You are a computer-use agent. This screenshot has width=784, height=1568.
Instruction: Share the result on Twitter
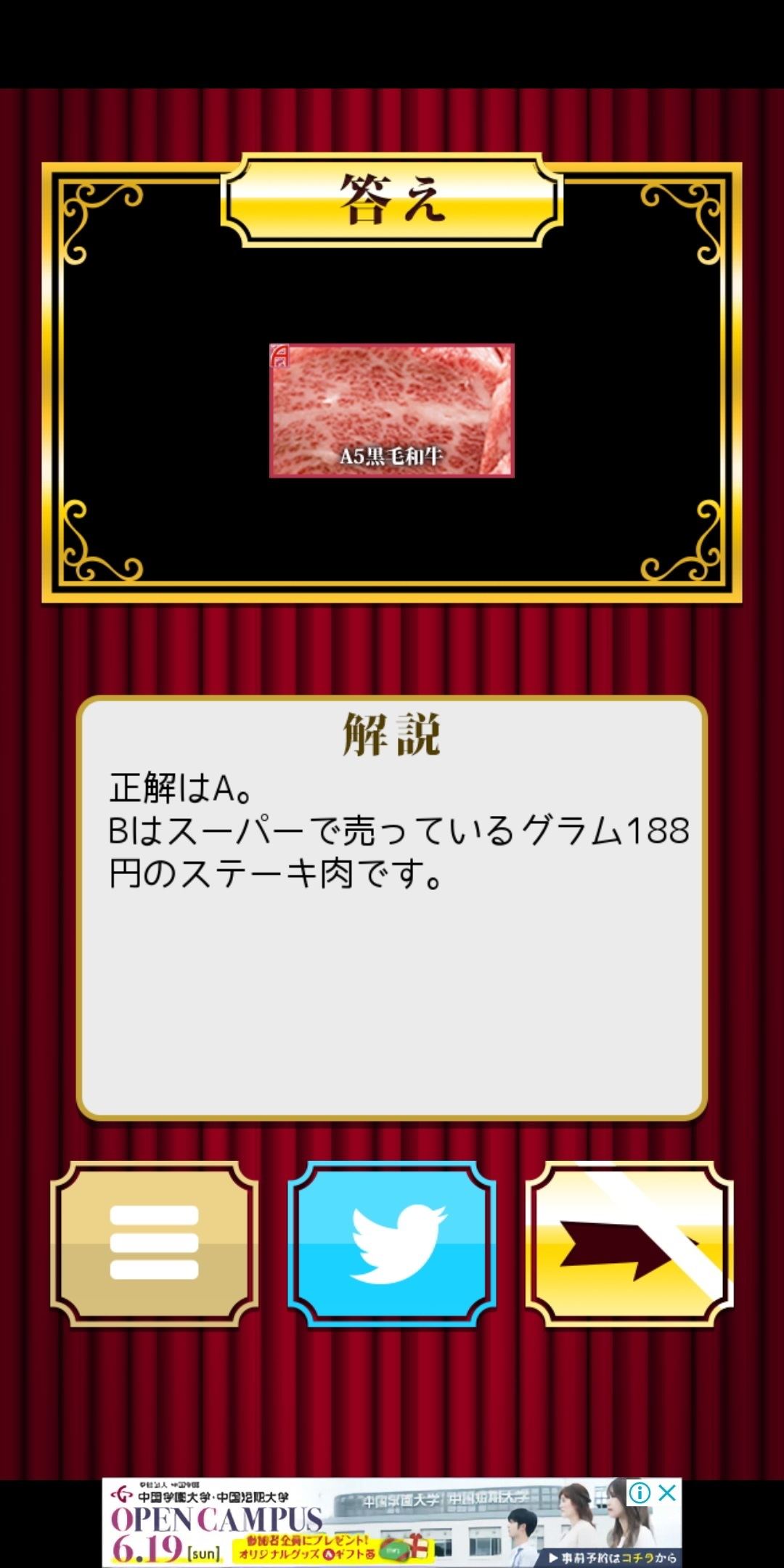[392, 1244]
